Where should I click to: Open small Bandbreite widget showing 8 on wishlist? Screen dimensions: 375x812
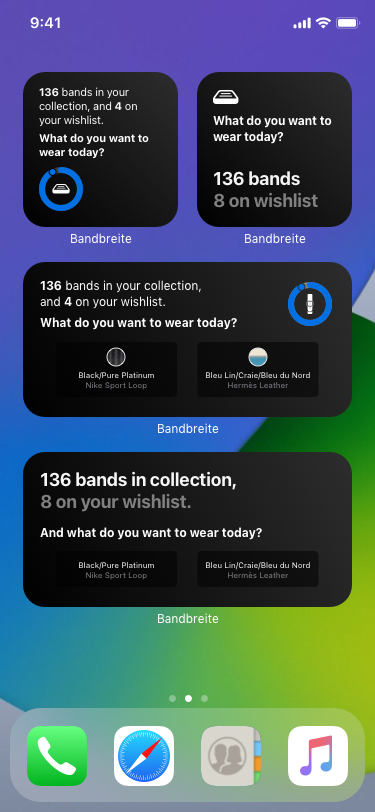tap(275, 149)
